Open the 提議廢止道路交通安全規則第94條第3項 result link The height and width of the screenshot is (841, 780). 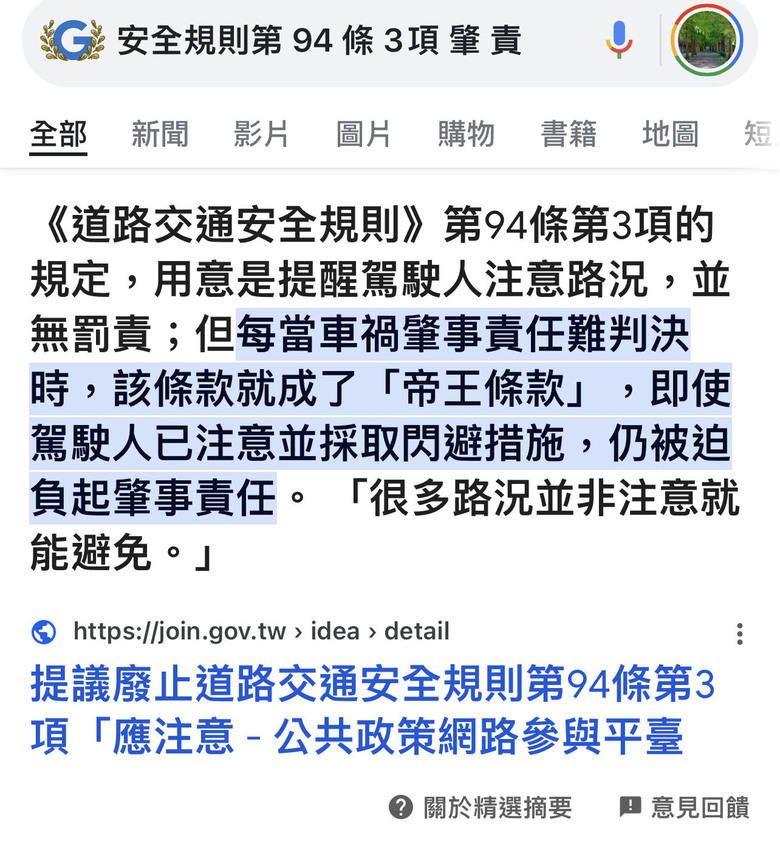tap(372, 712)
